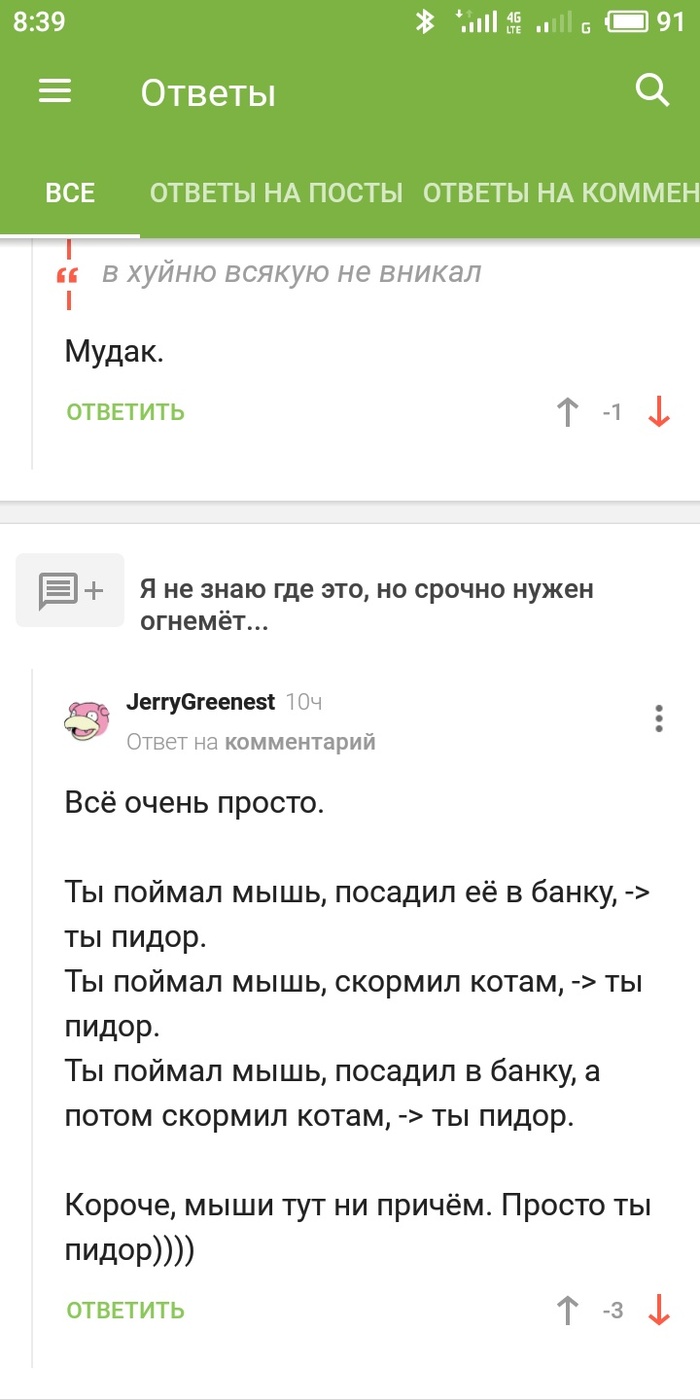Open the ОТВЕТЫ НА КОММЕНТАРИИ tab
This screenshot has height=1400, width=700.
point(560,193)
